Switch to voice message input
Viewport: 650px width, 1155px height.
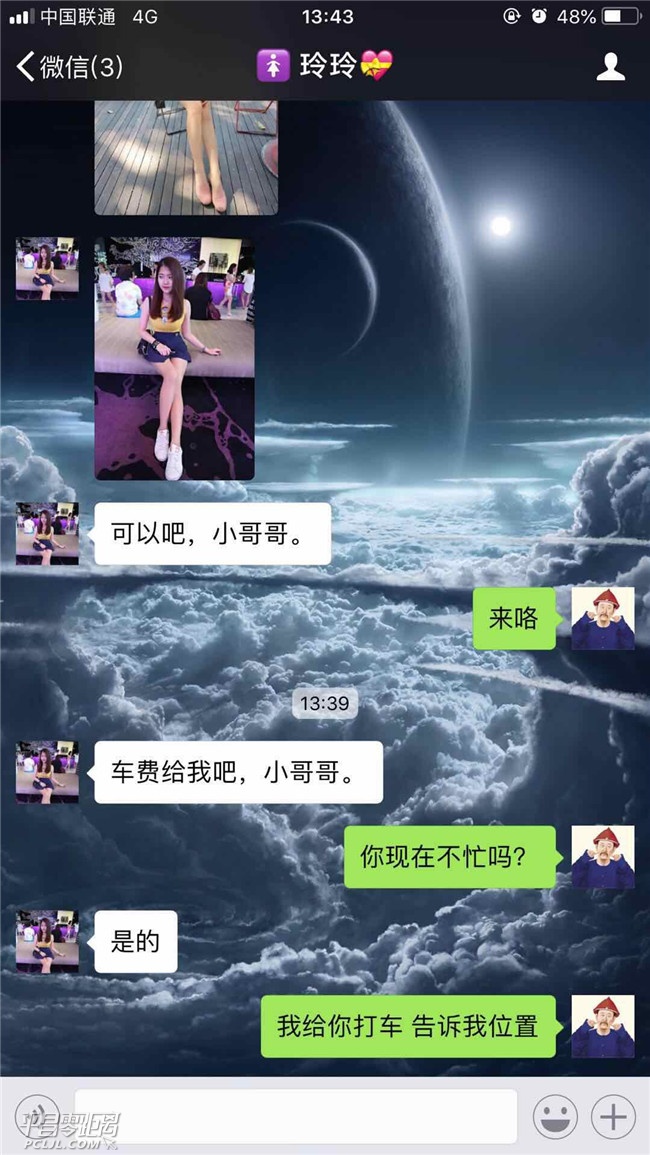[x=37, y=1115]
